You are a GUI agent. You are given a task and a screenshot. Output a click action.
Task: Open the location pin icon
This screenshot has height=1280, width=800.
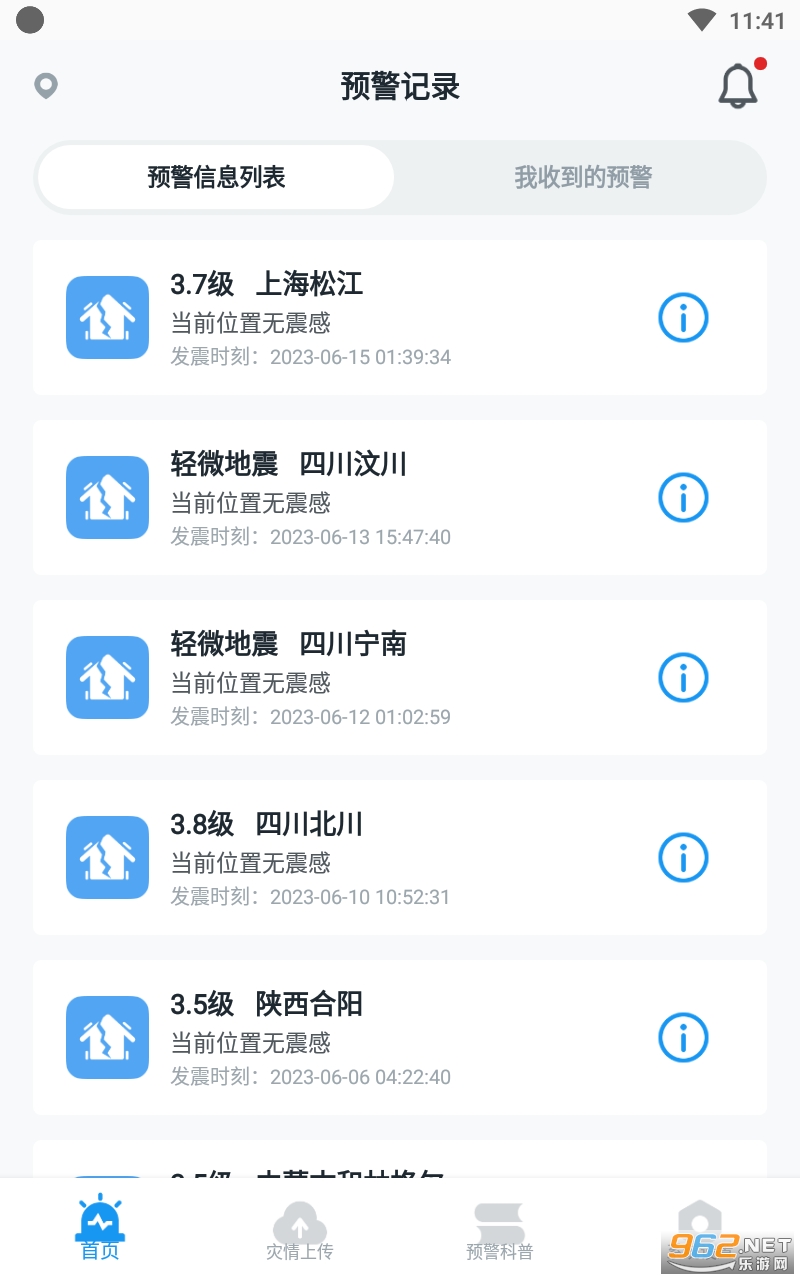click(45, 86)
